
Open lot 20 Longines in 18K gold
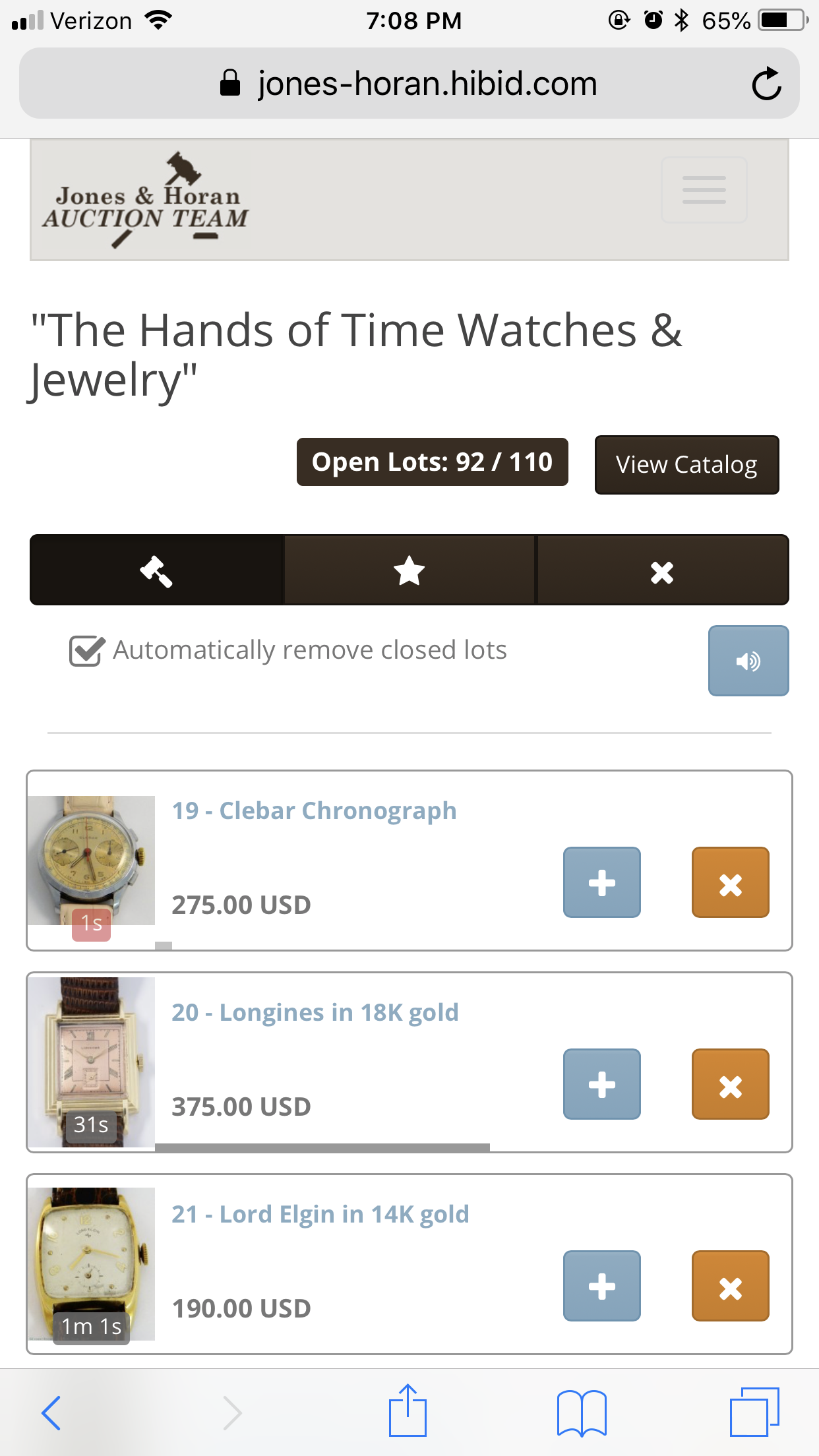pyautogui.click(x=315, y=1012)
